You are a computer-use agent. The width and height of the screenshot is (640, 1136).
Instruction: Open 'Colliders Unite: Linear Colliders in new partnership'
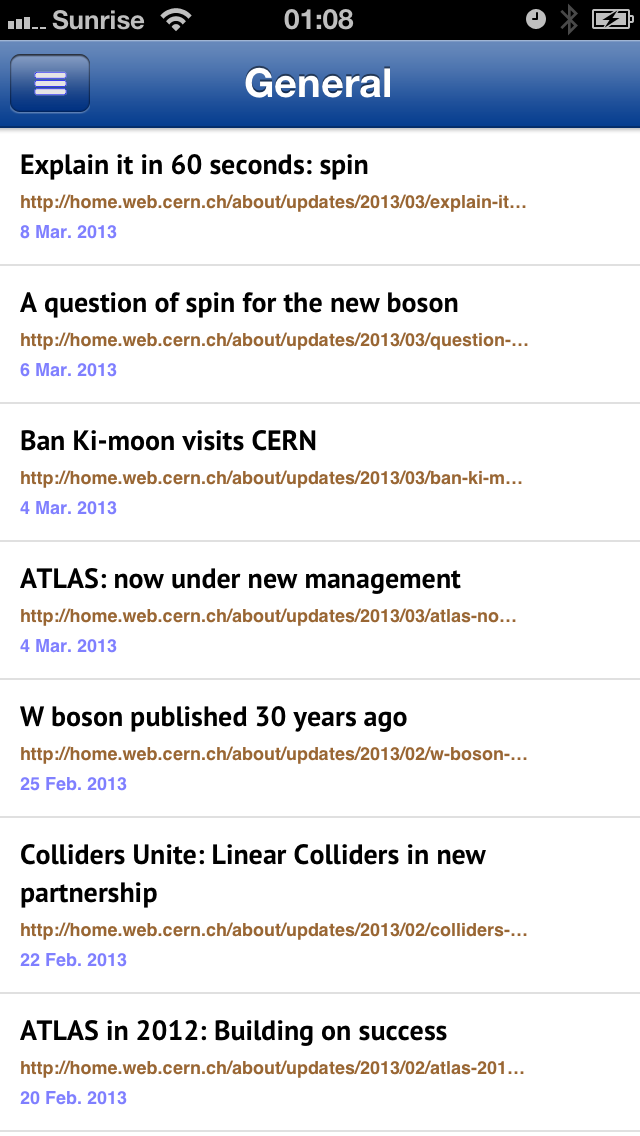[x=320, y=905]
